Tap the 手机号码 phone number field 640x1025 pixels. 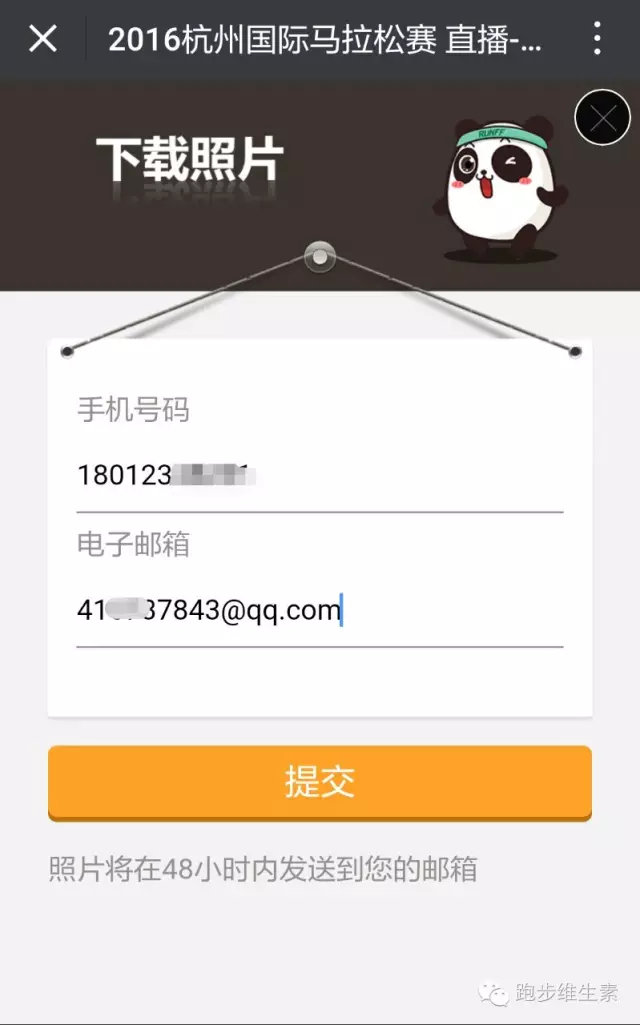(x=318, y=476)
